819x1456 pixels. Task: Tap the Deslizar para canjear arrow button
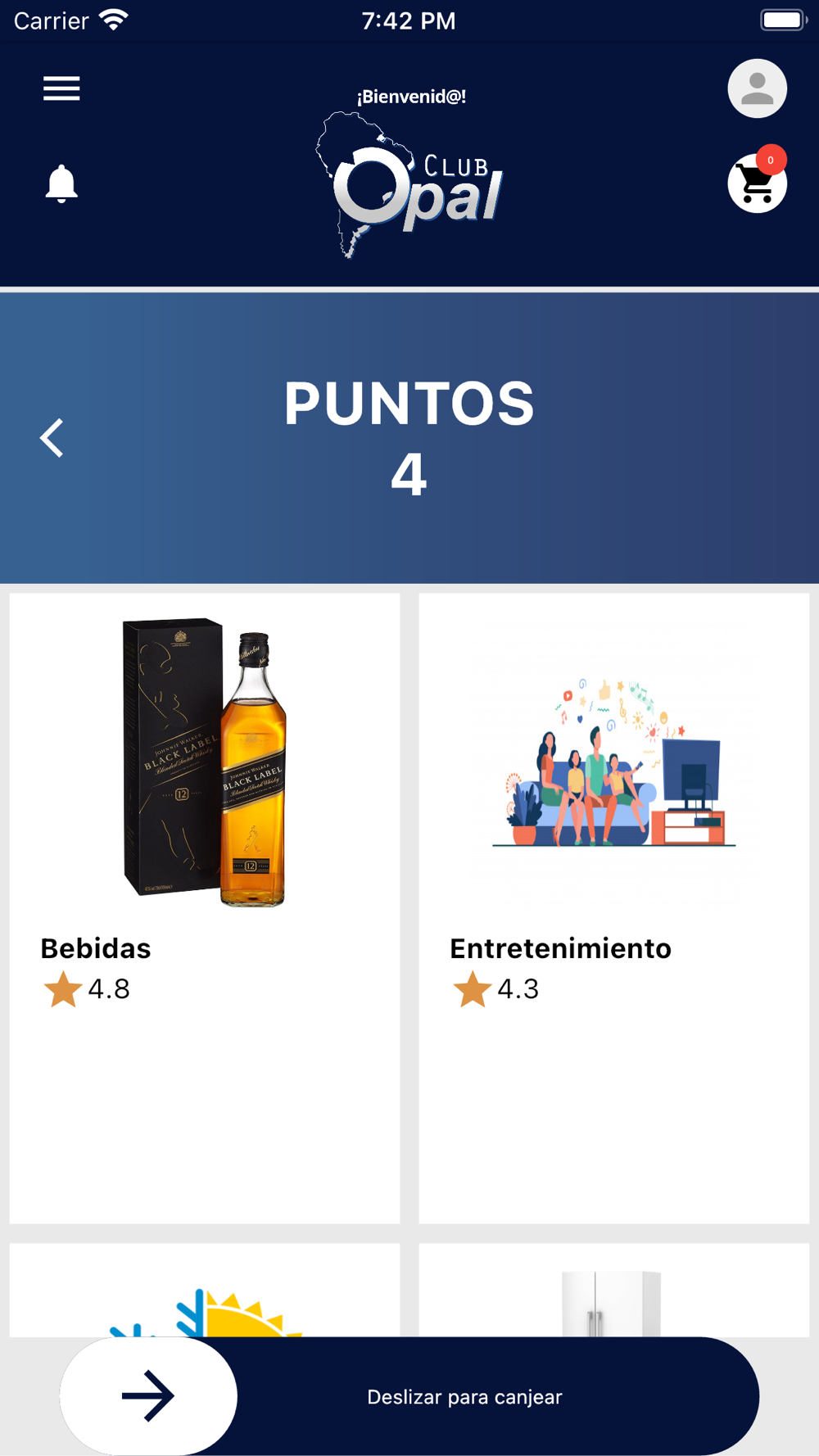148,1395
